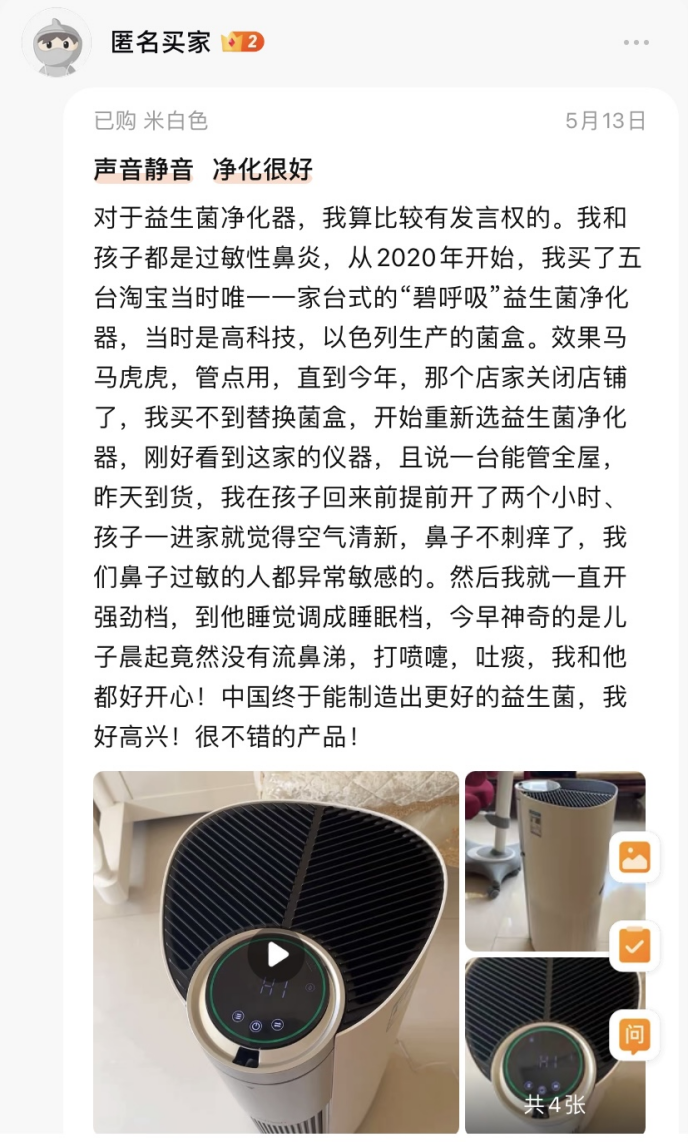
Task: Open the side-view purifier photo
Action: 555,861
